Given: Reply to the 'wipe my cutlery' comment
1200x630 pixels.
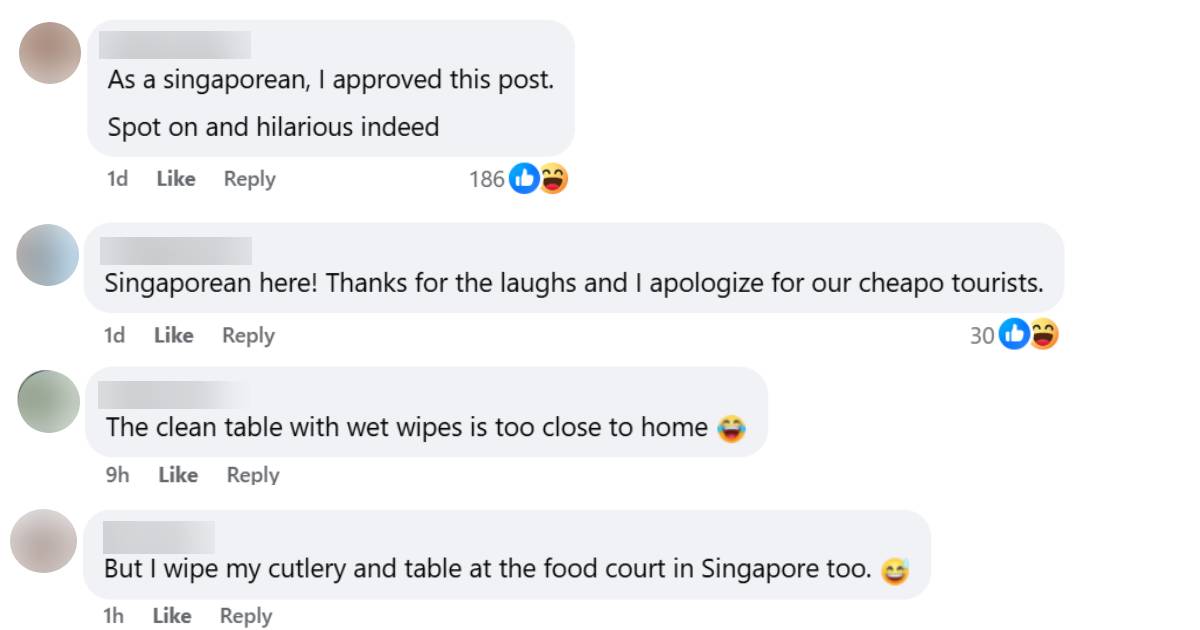Looking at the screenshot, I should click(245, 616).
